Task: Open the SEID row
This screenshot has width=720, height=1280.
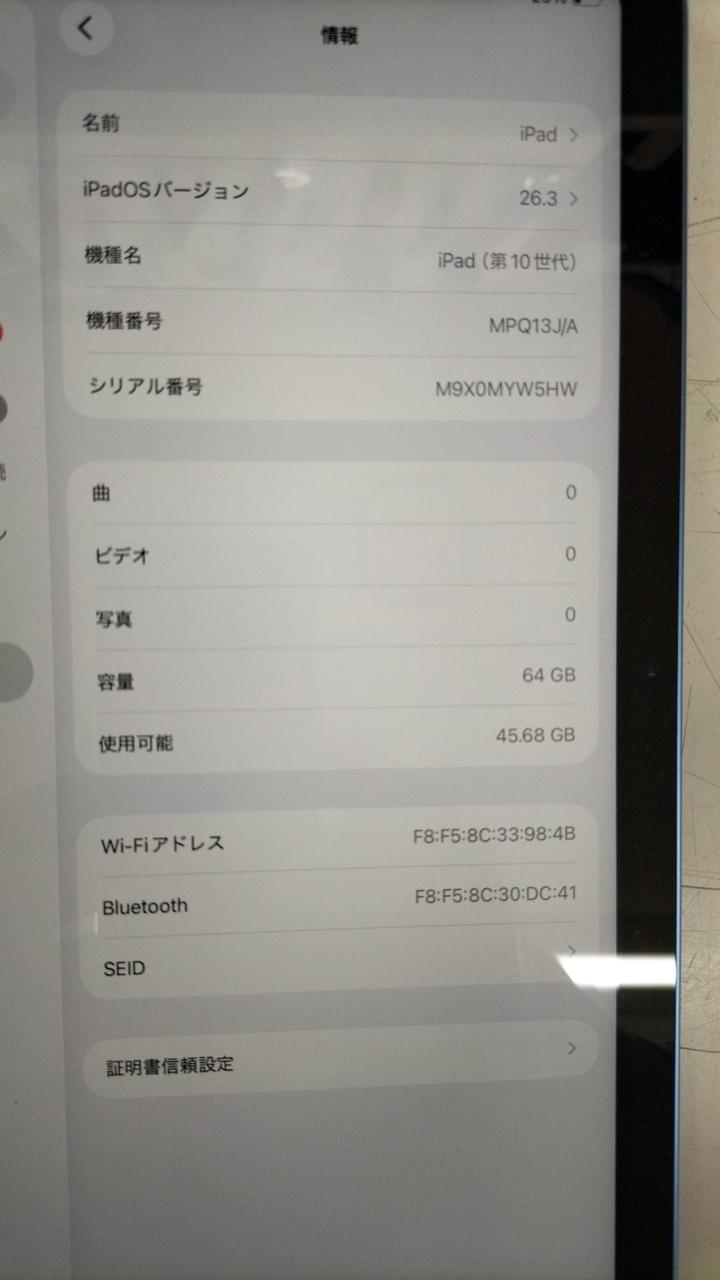Action: tap(330, 966)
